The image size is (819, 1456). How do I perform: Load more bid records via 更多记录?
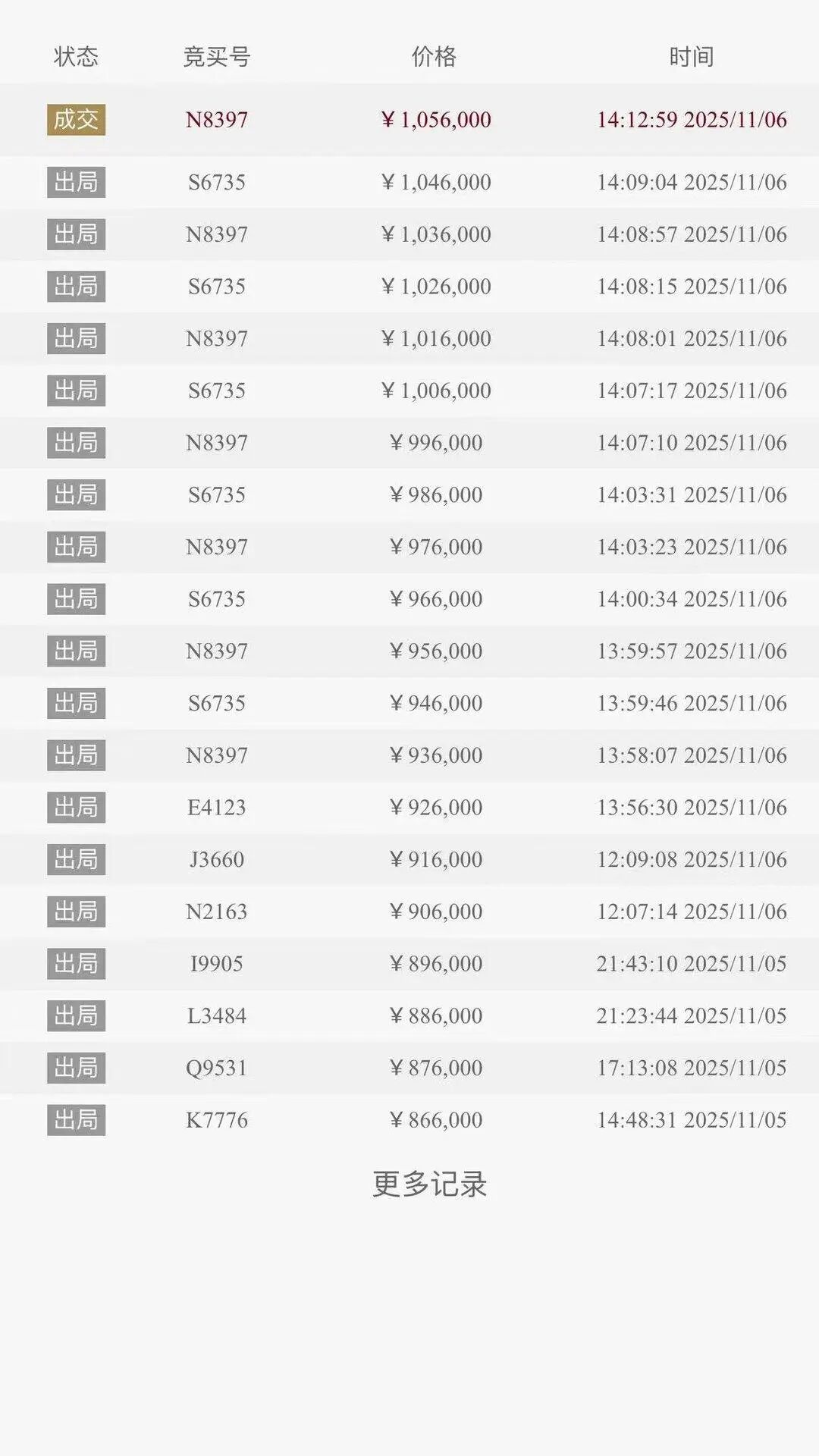point(429,1184)
